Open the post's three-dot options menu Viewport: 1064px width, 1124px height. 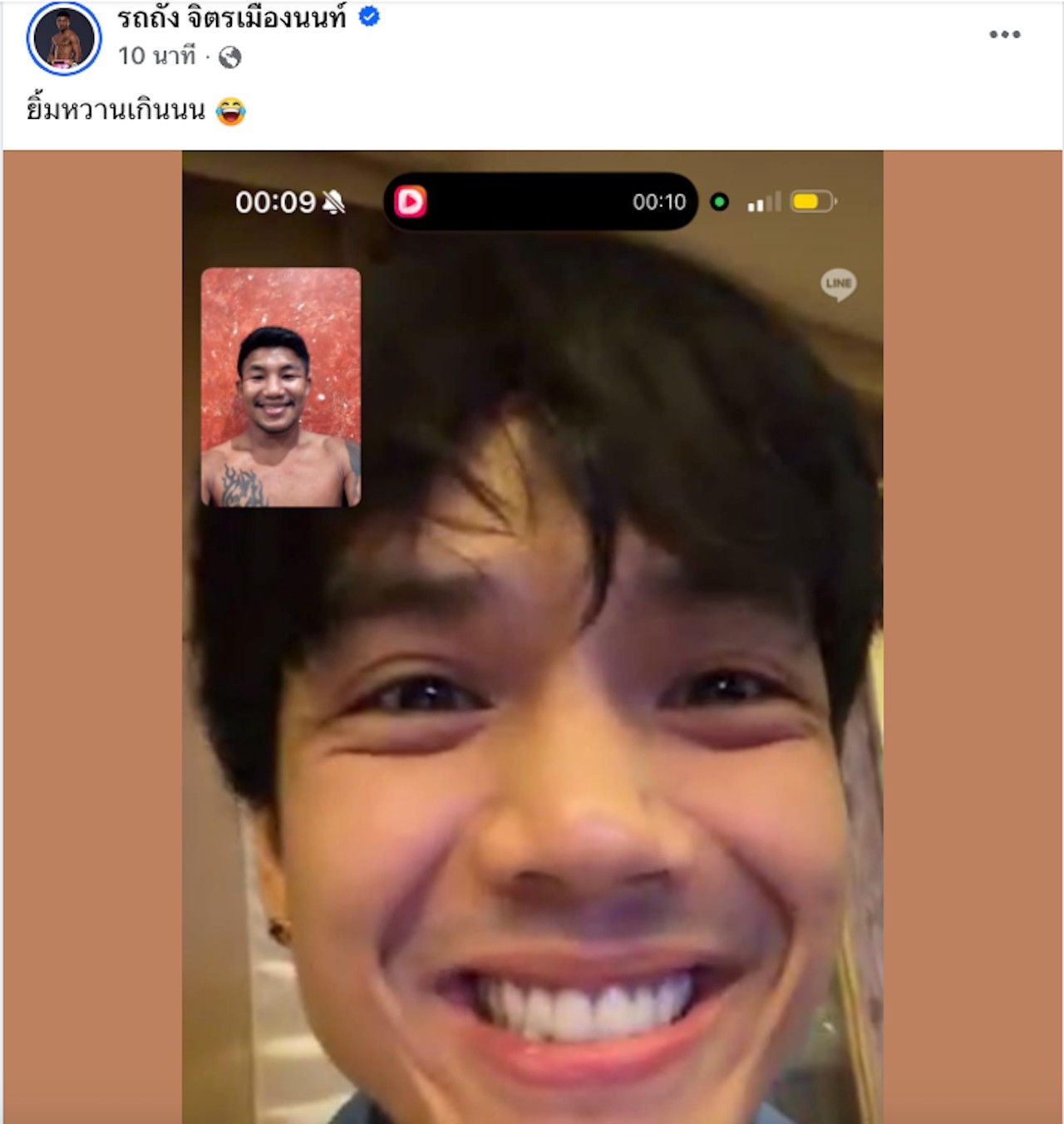1004,35
